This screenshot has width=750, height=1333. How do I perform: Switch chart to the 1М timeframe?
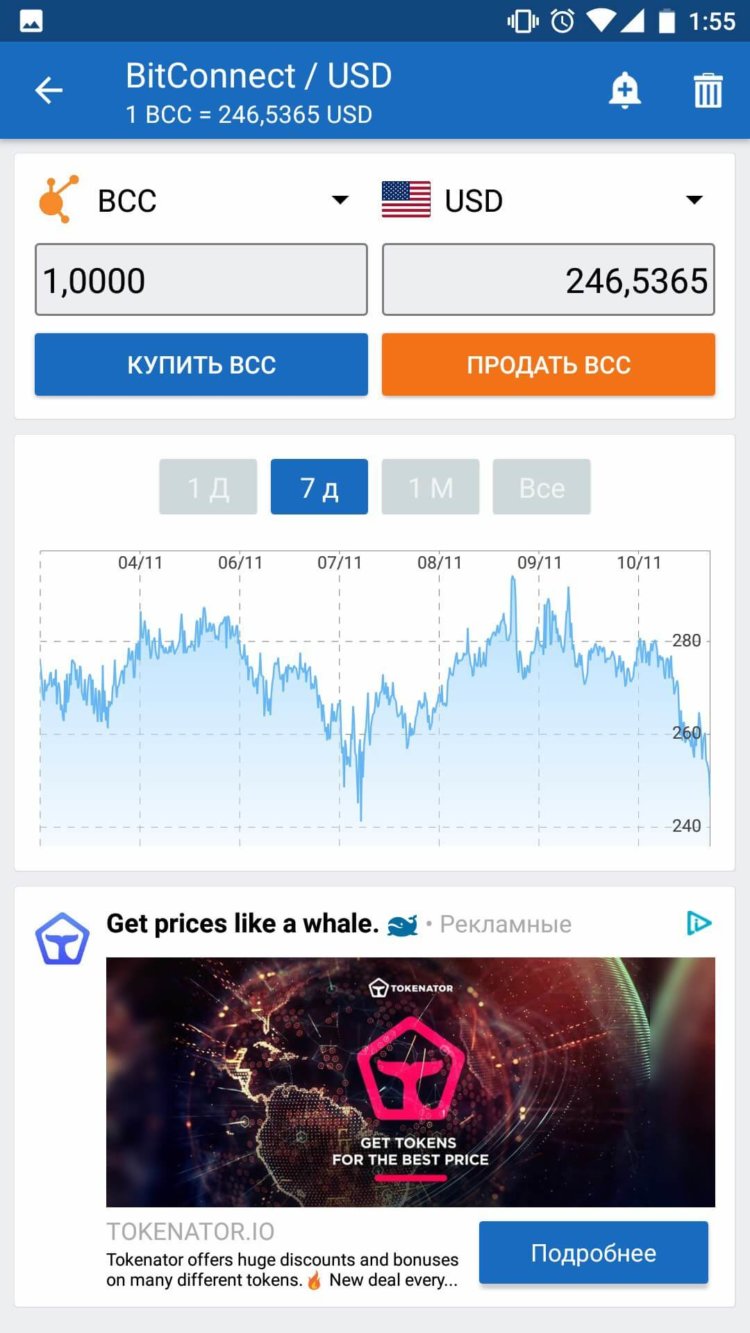(x=430, y=487)
